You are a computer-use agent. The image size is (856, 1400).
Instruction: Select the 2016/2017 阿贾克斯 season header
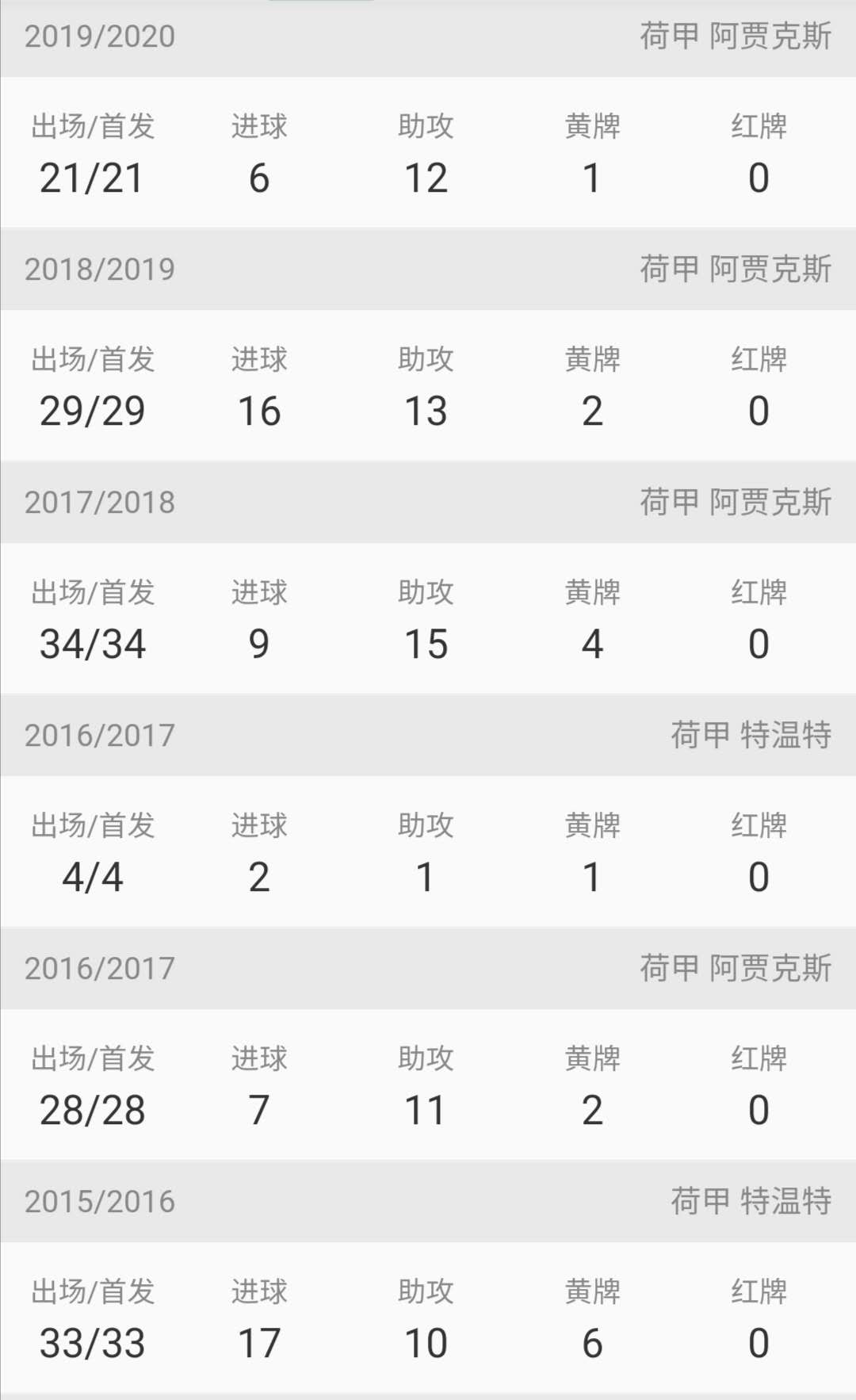point(101,967)
